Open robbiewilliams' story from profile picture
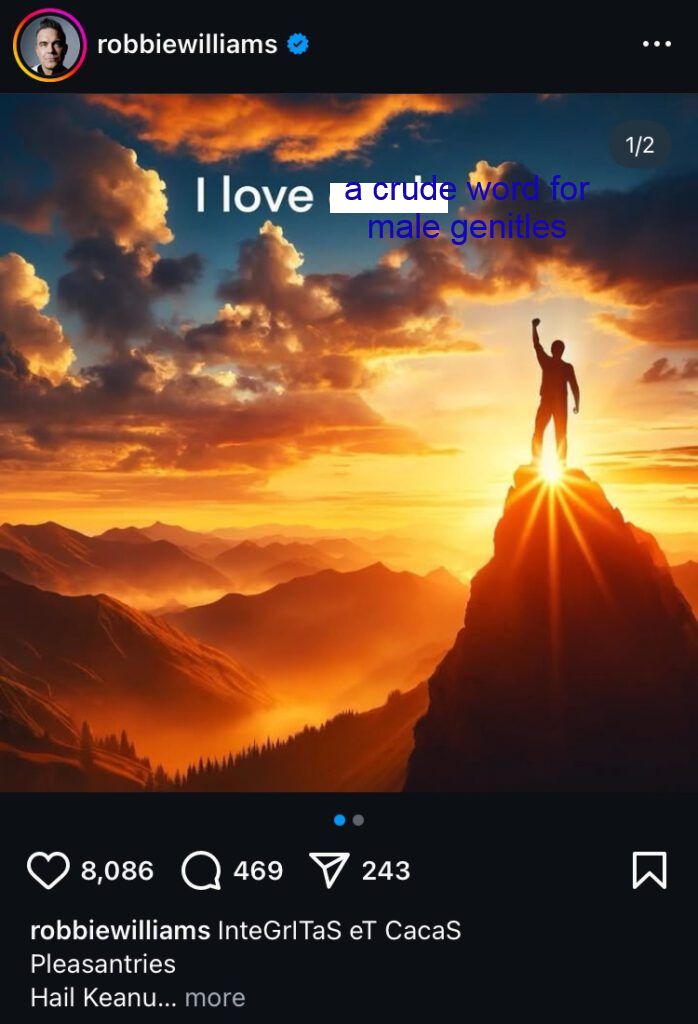Image resolution: width=698 pixels, height=1024 pixels. click(49, 45)
